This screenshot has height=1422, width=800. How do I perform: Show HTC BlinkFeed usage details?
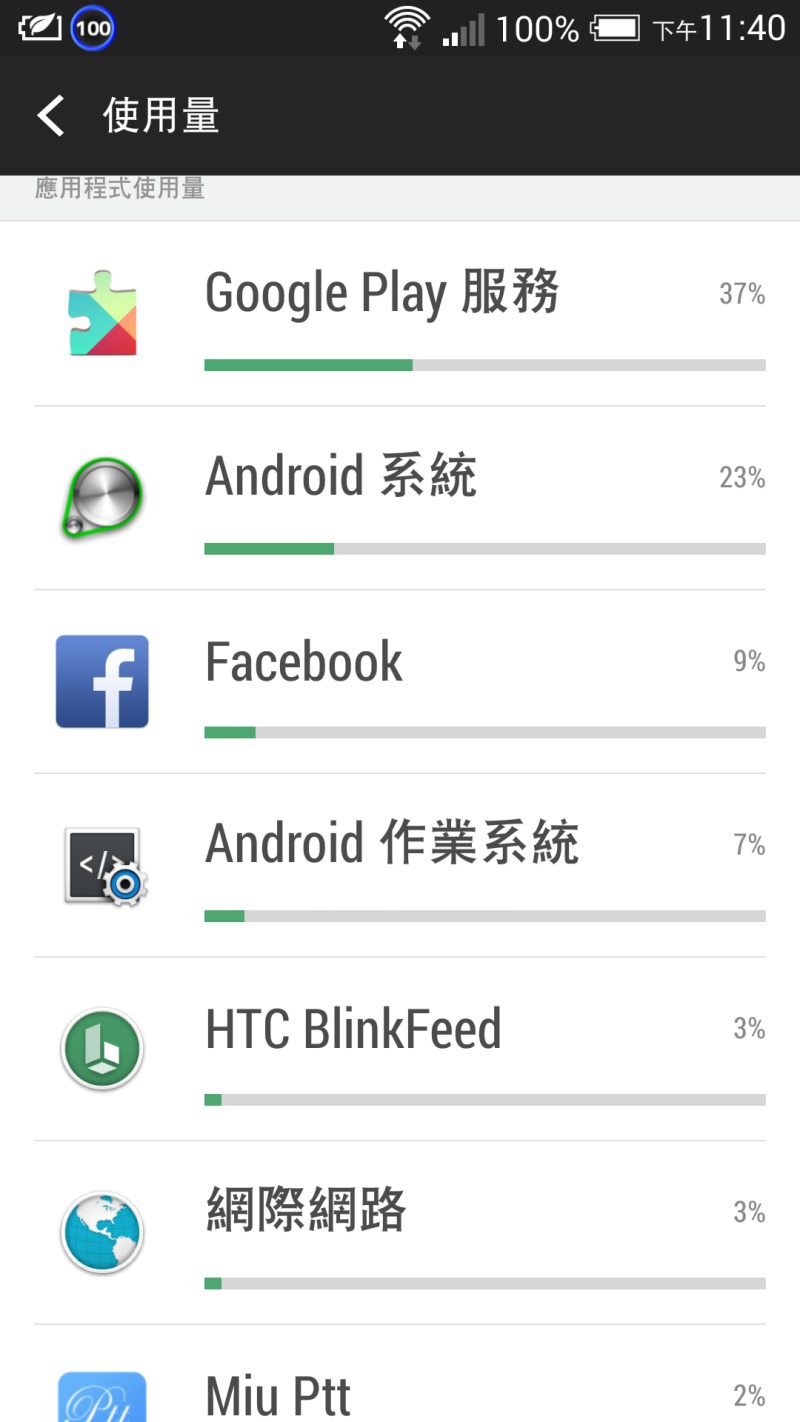[x=400, y=1049]
